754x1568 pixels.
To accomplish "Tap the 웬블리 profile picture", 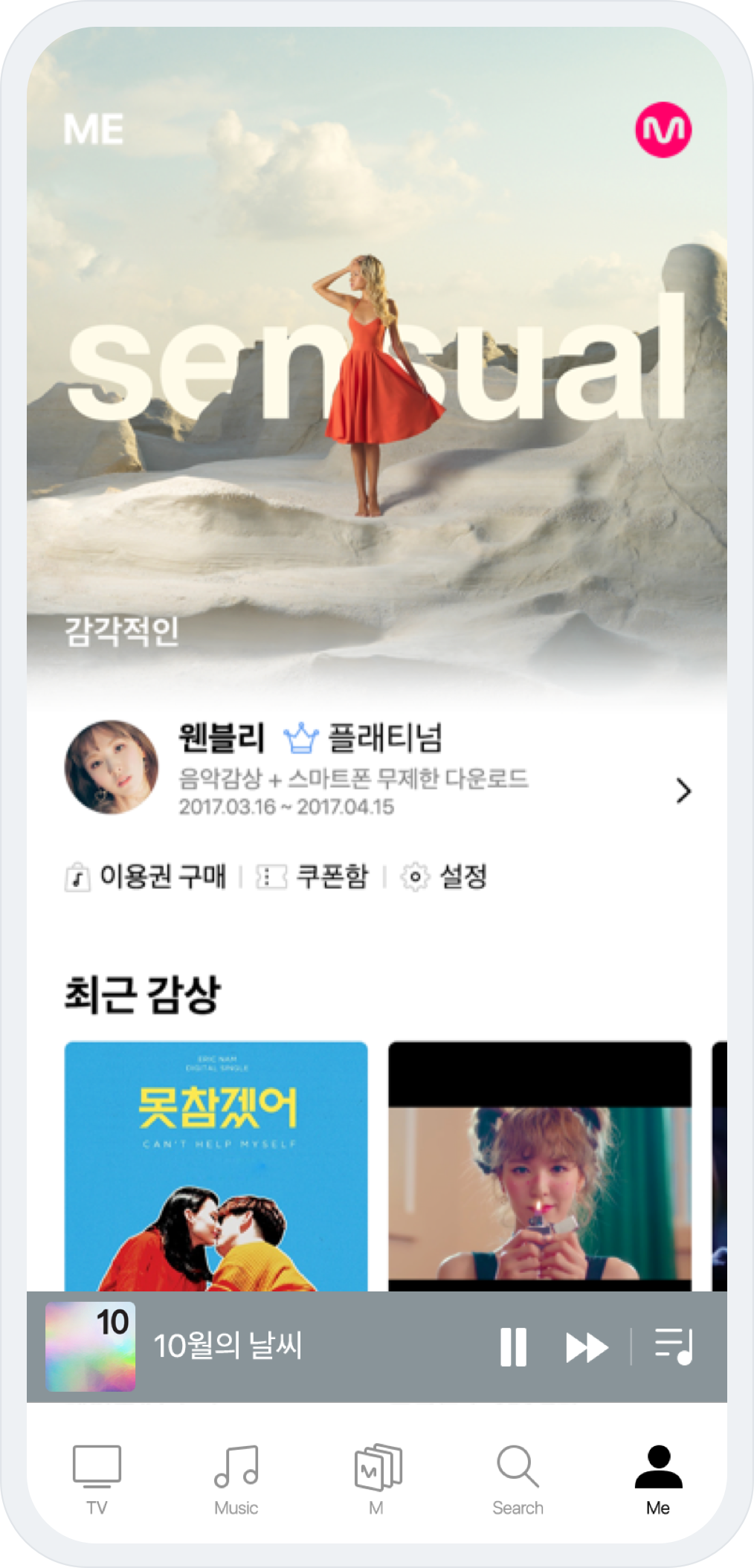I will click(112, 767).
